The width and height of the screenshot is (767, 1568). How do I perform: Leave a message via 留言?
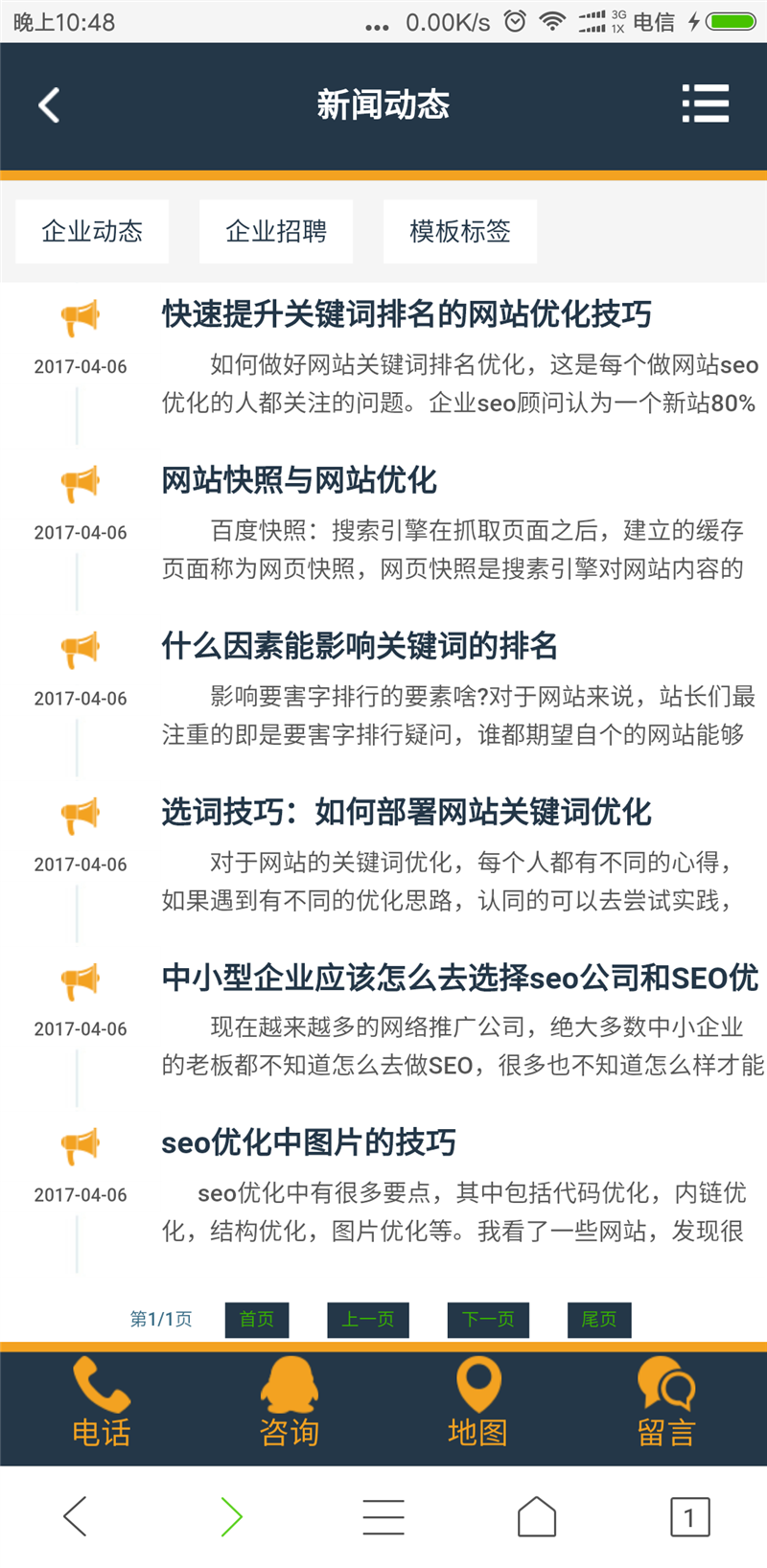click(666, 1402)
